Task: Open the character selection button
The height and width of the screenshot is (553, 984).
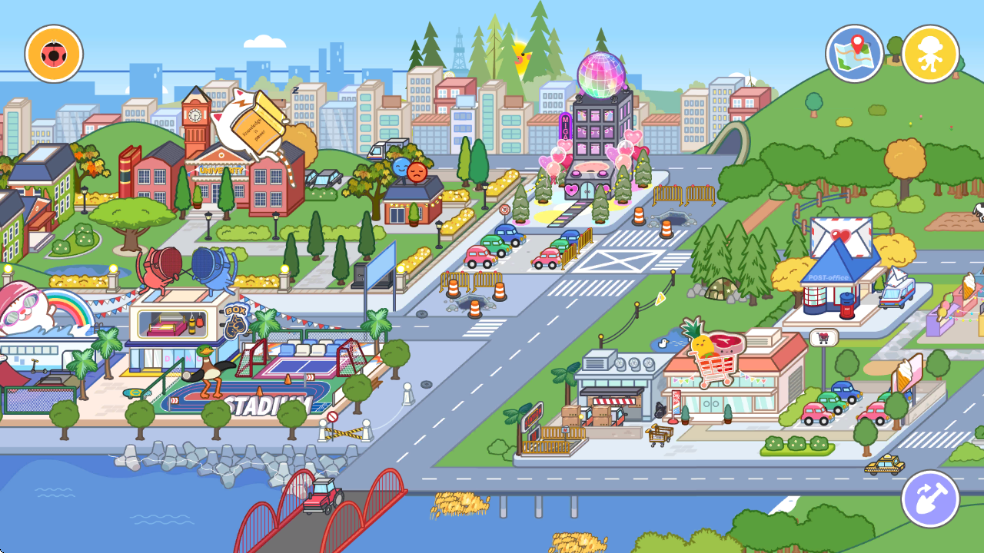Action: tap(930, 53)
